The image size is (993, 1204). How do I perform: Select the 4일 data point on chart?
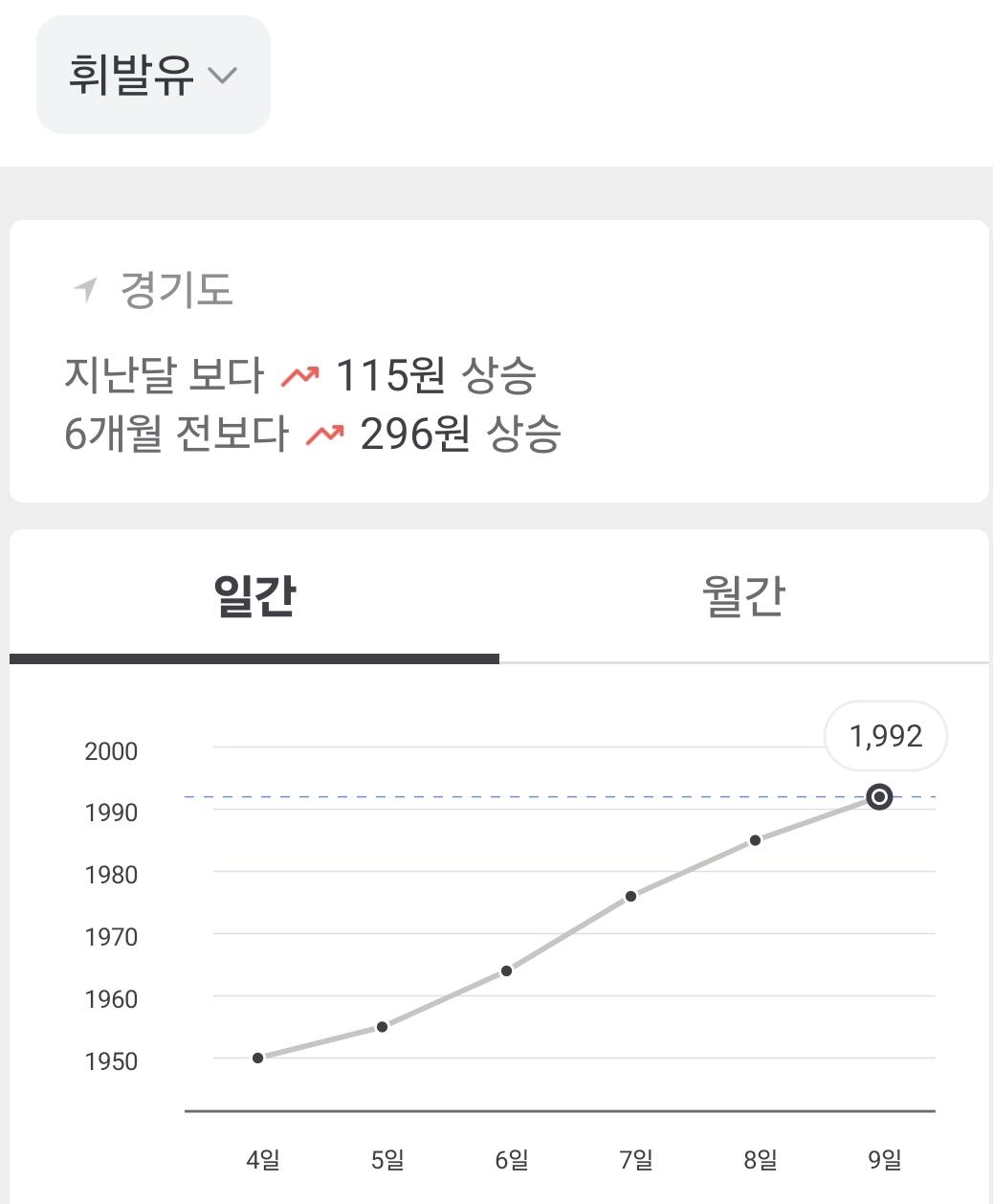(x=258, y=1058)
